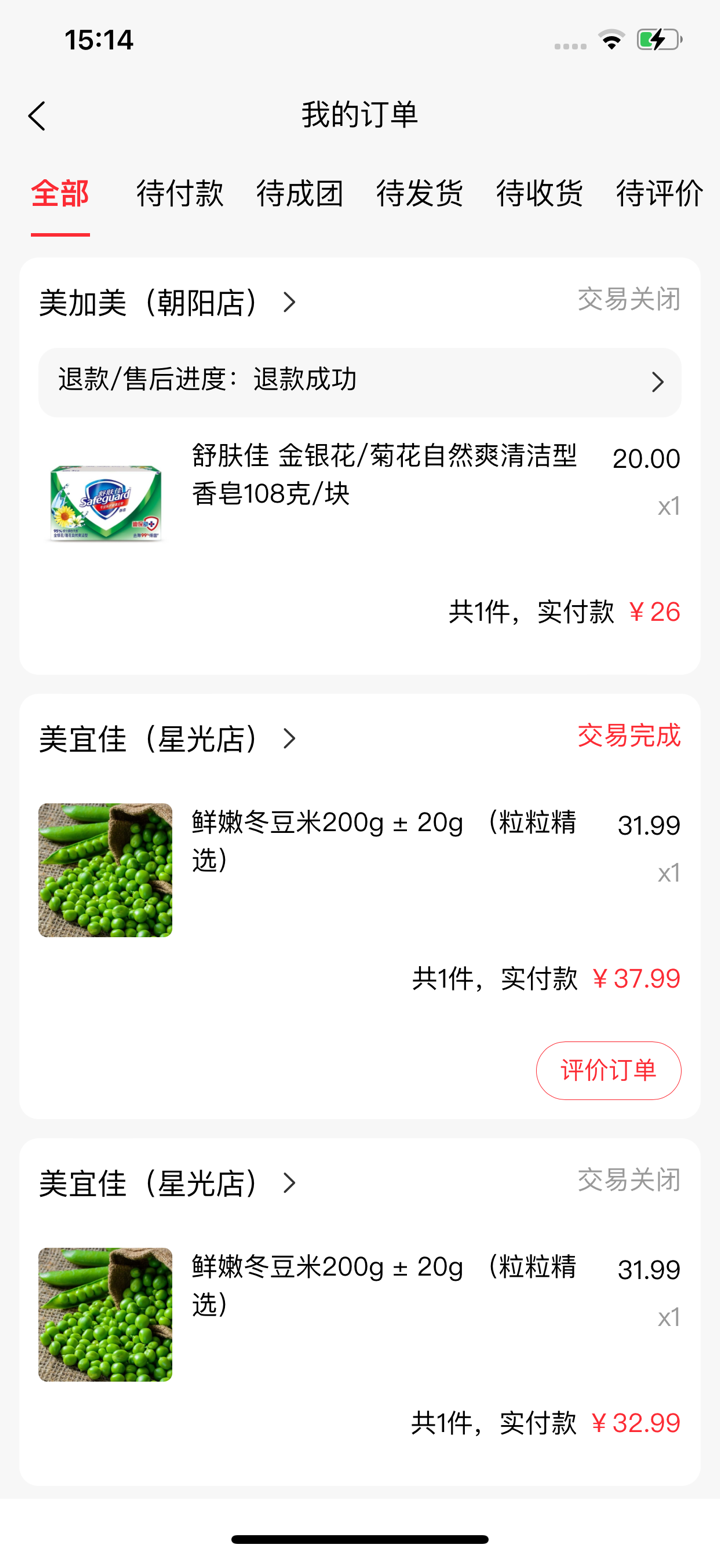Tap the green peas product image in completed order
Viewport: 720px width, 1558px height.
pyautogui.click(x=104, y=869)
